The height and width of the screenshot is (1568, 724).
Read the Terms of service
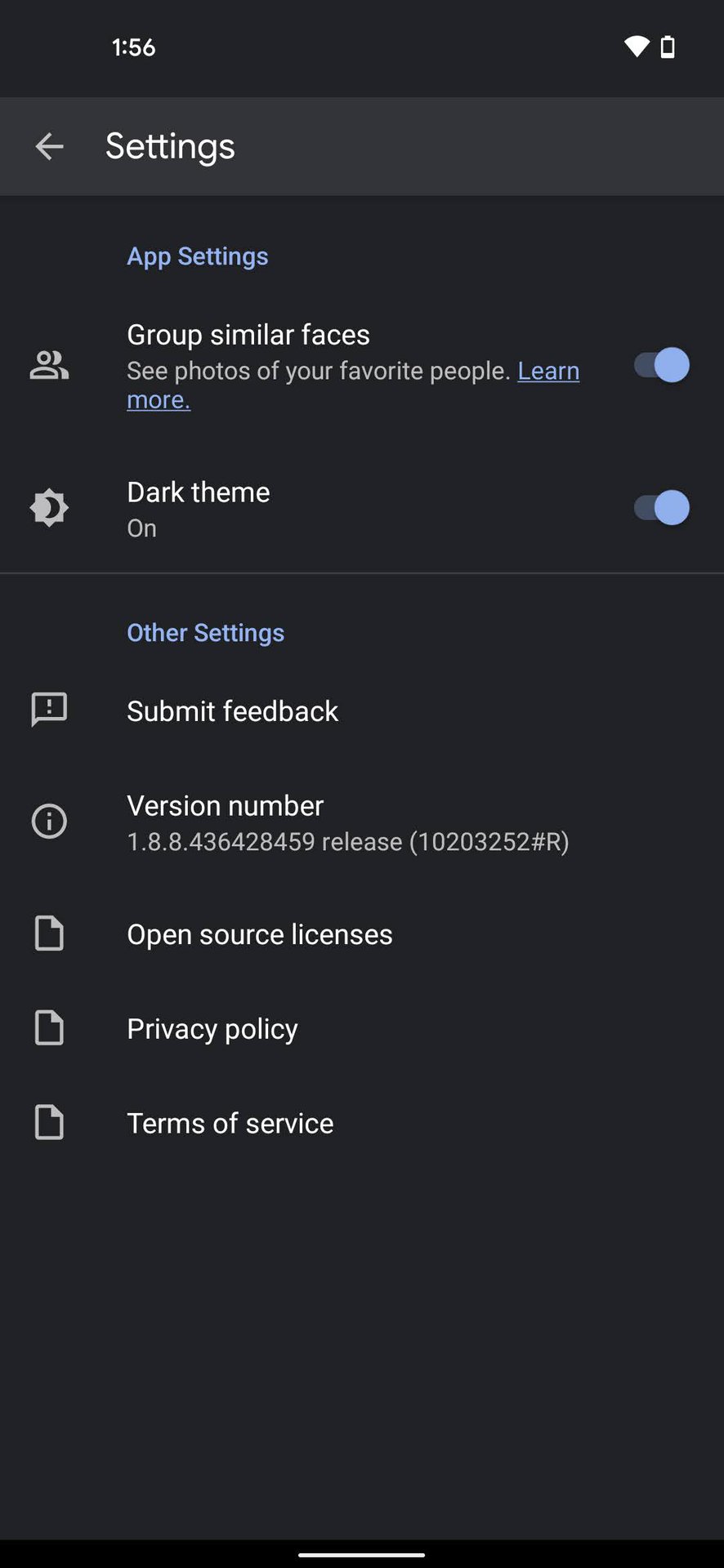pos(230,1124)
